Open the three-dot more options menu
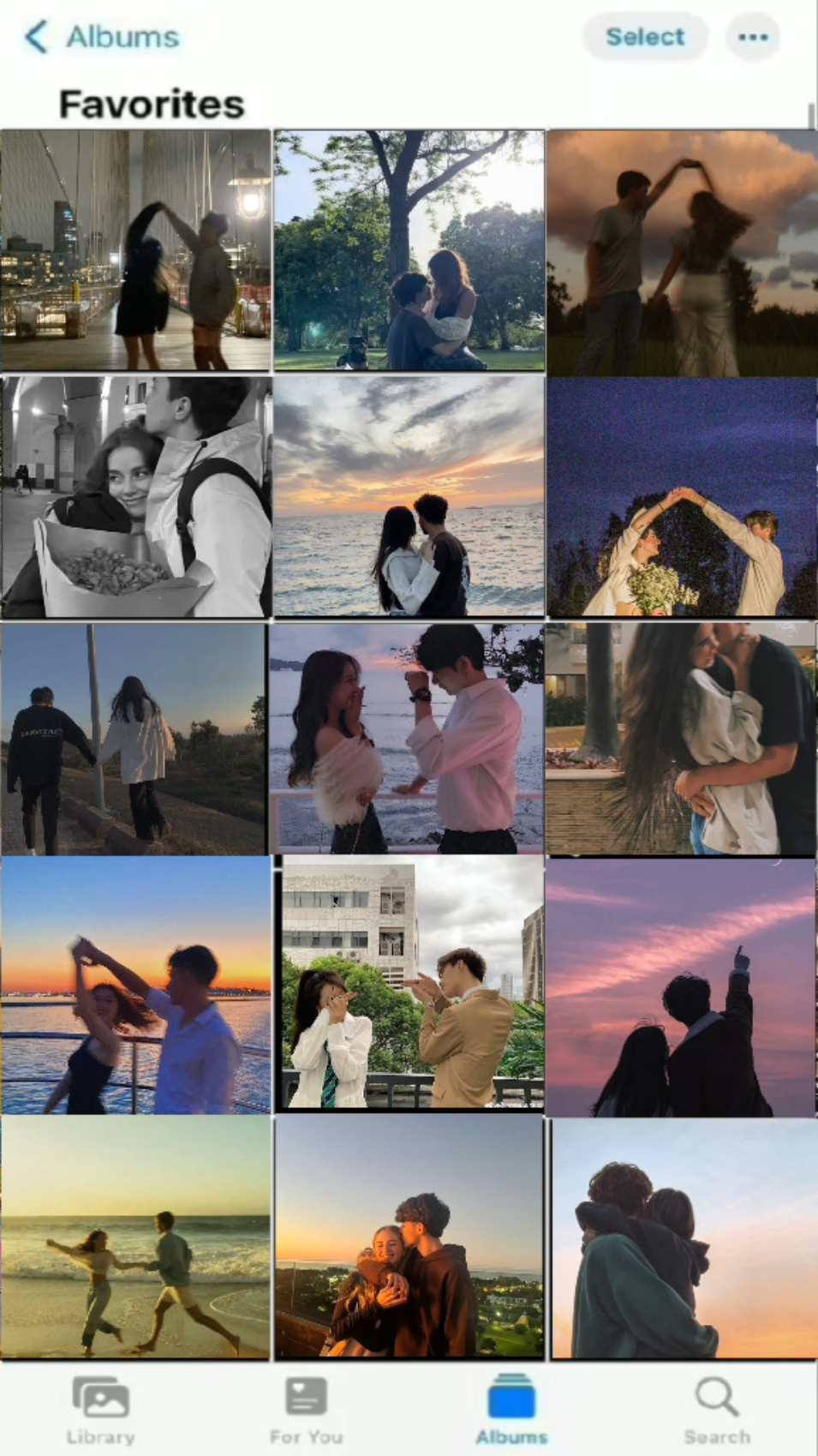 (752, 37)
